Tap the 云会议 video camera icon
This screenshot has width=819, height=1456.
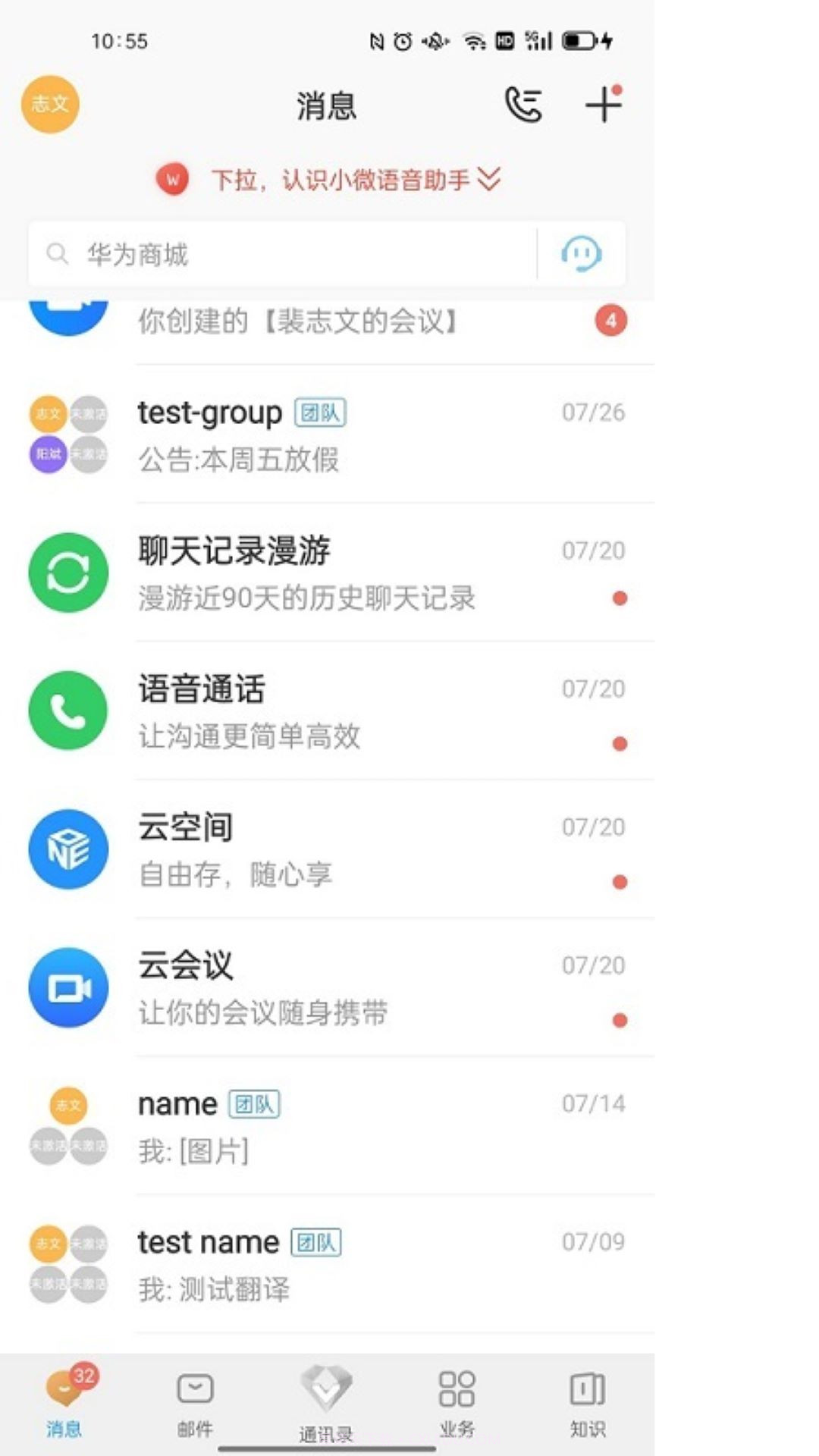click(x=67, y=987)
